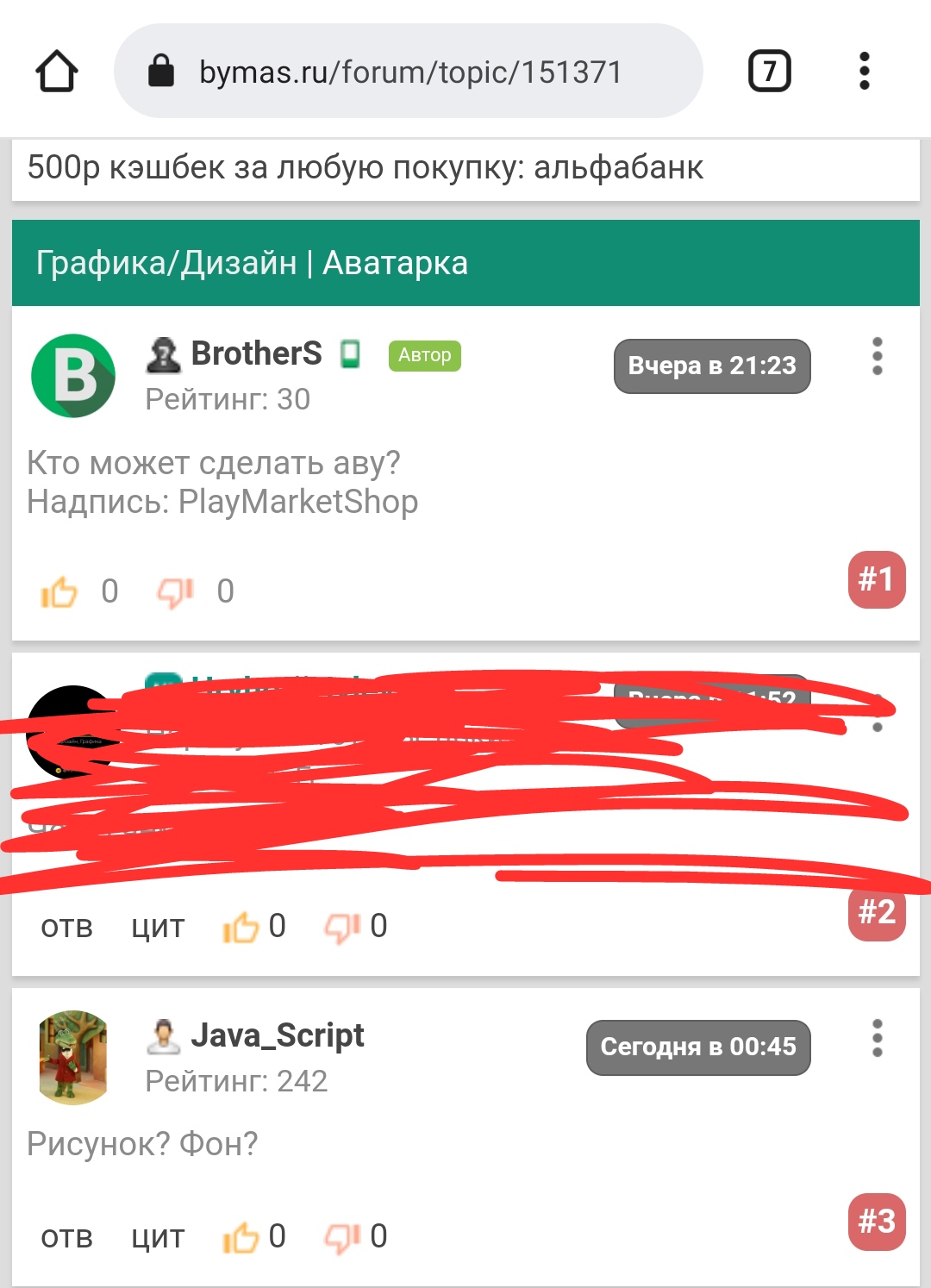Open options menu for Java_Script post
The width and height of the screenshot is (931, 1288).
tap(877, 1038)
